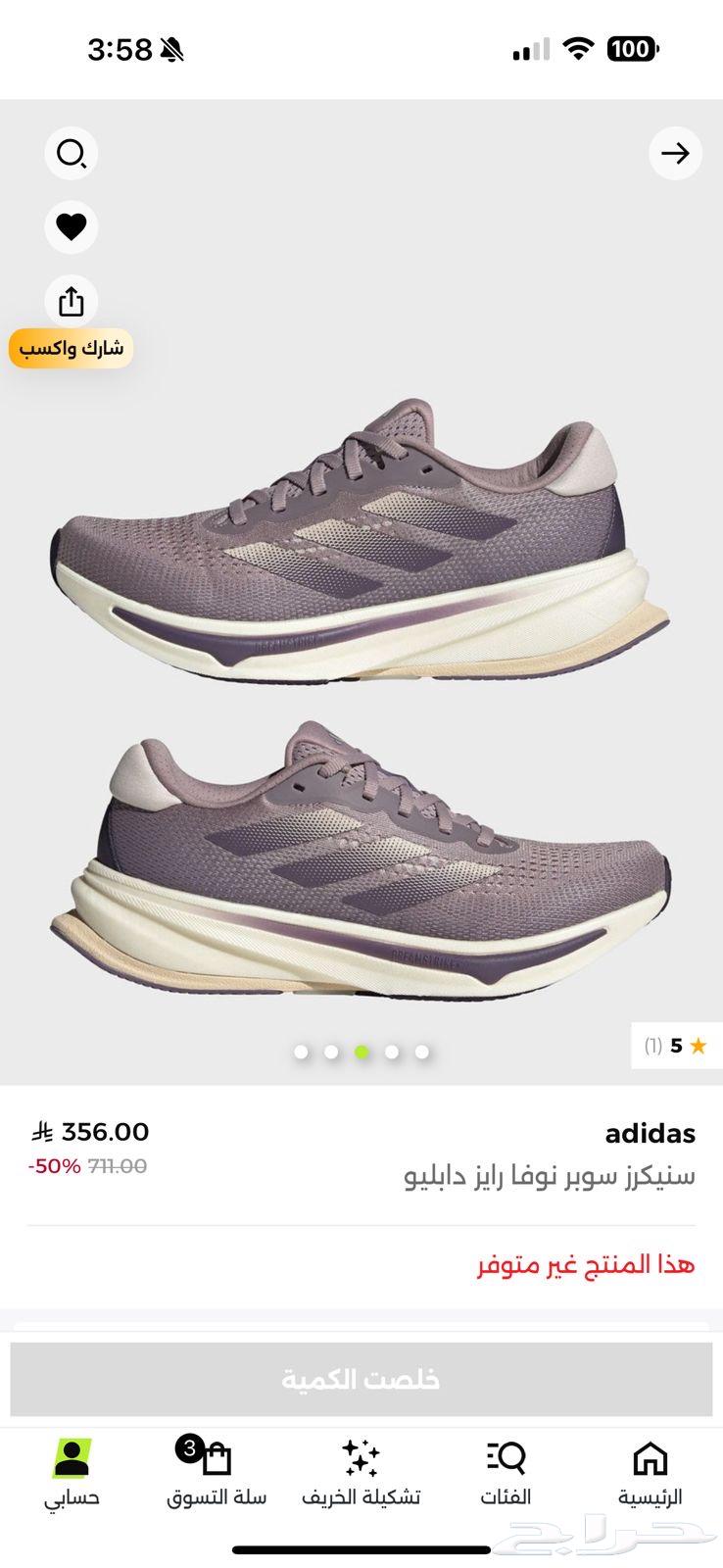Jump to the first image dot
The height and width of the screenshot is (1568, 723).
(302, 1052)
